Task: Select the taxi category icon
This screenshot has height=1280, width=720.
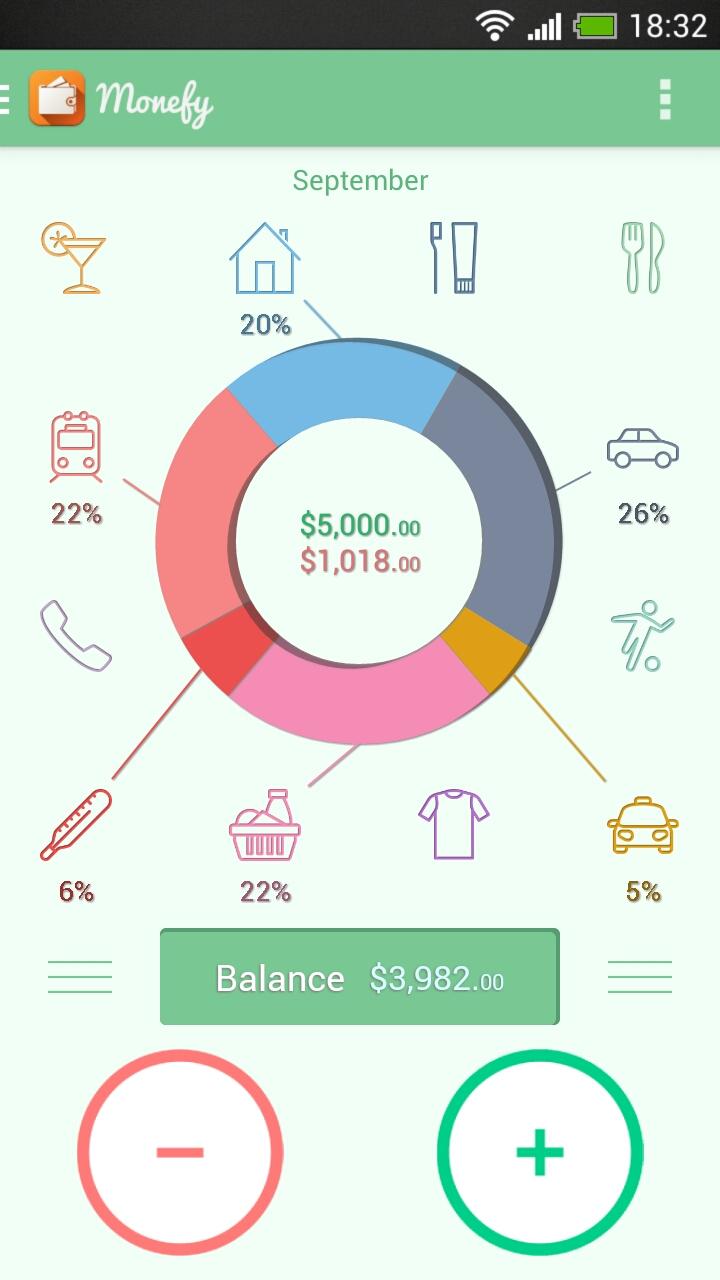Action: click(642, 825)
